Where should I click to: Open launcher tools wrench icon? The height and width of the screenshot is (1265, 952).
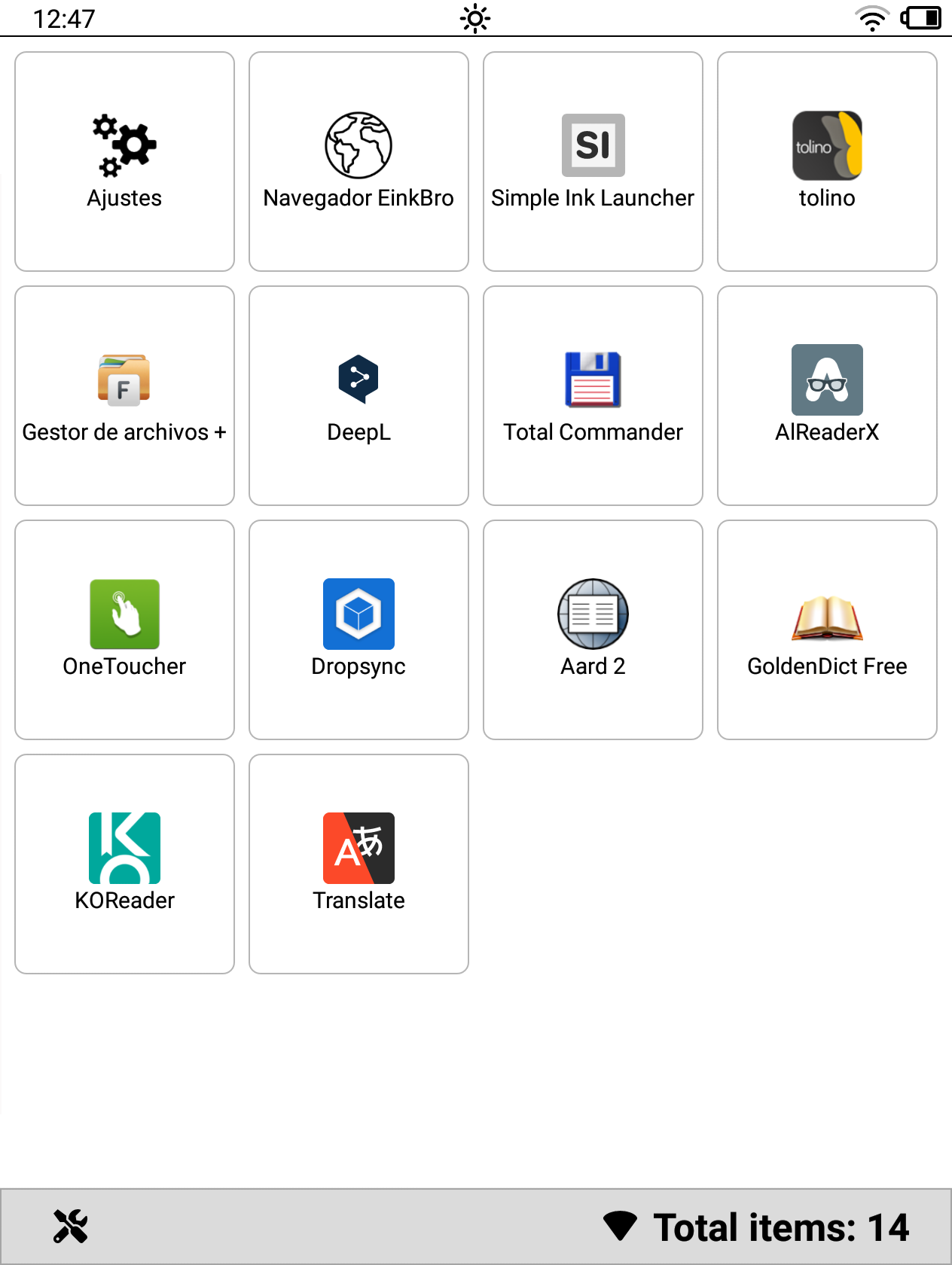pyautogui.click(x=71, y=1227)
